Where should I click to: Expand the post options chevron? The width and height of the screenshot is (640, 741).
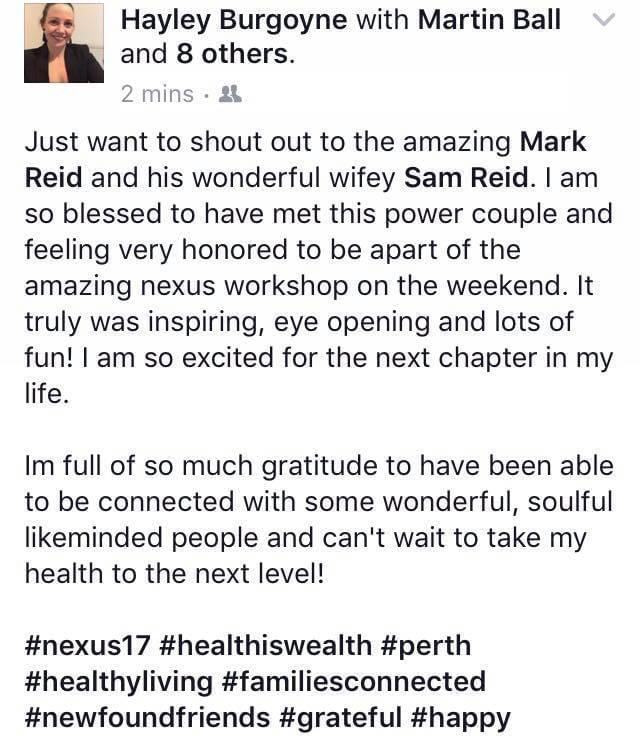pyautogui.click(x=602, y=21)
